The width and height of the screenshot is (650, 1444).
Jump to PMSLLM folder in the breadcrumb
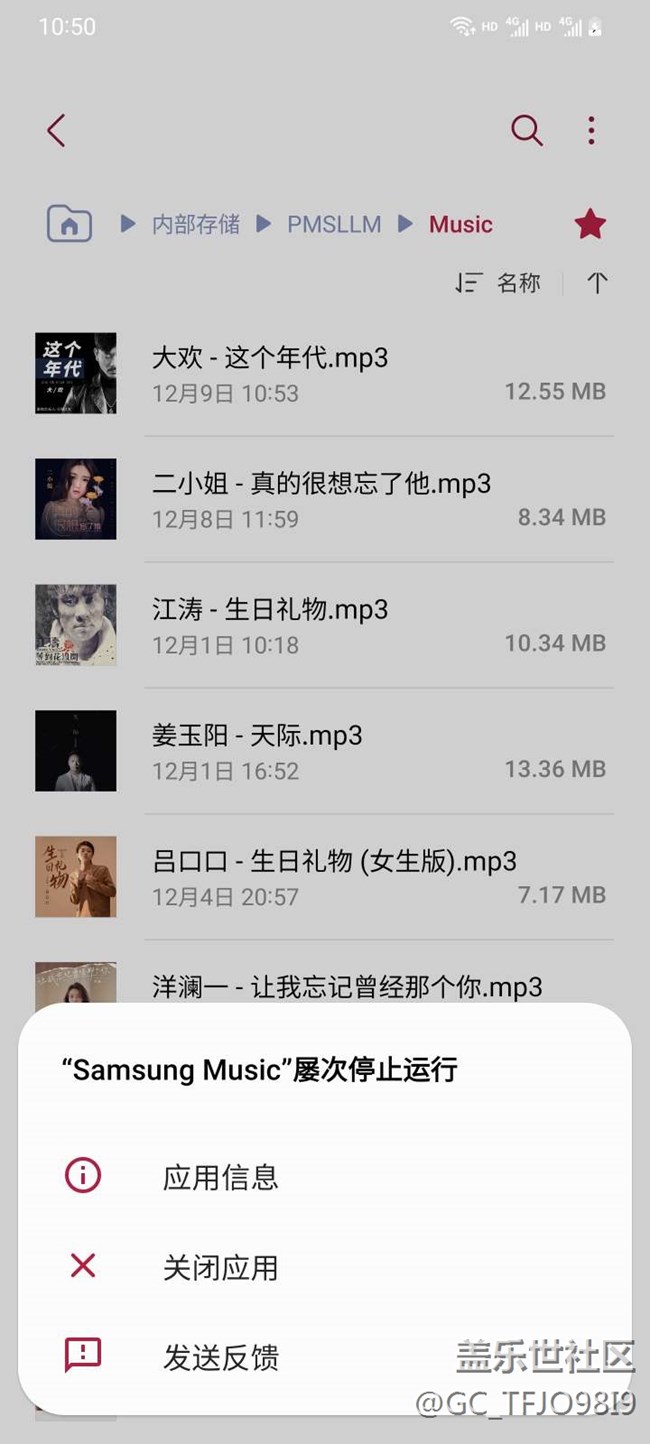(x=334, y=224)
